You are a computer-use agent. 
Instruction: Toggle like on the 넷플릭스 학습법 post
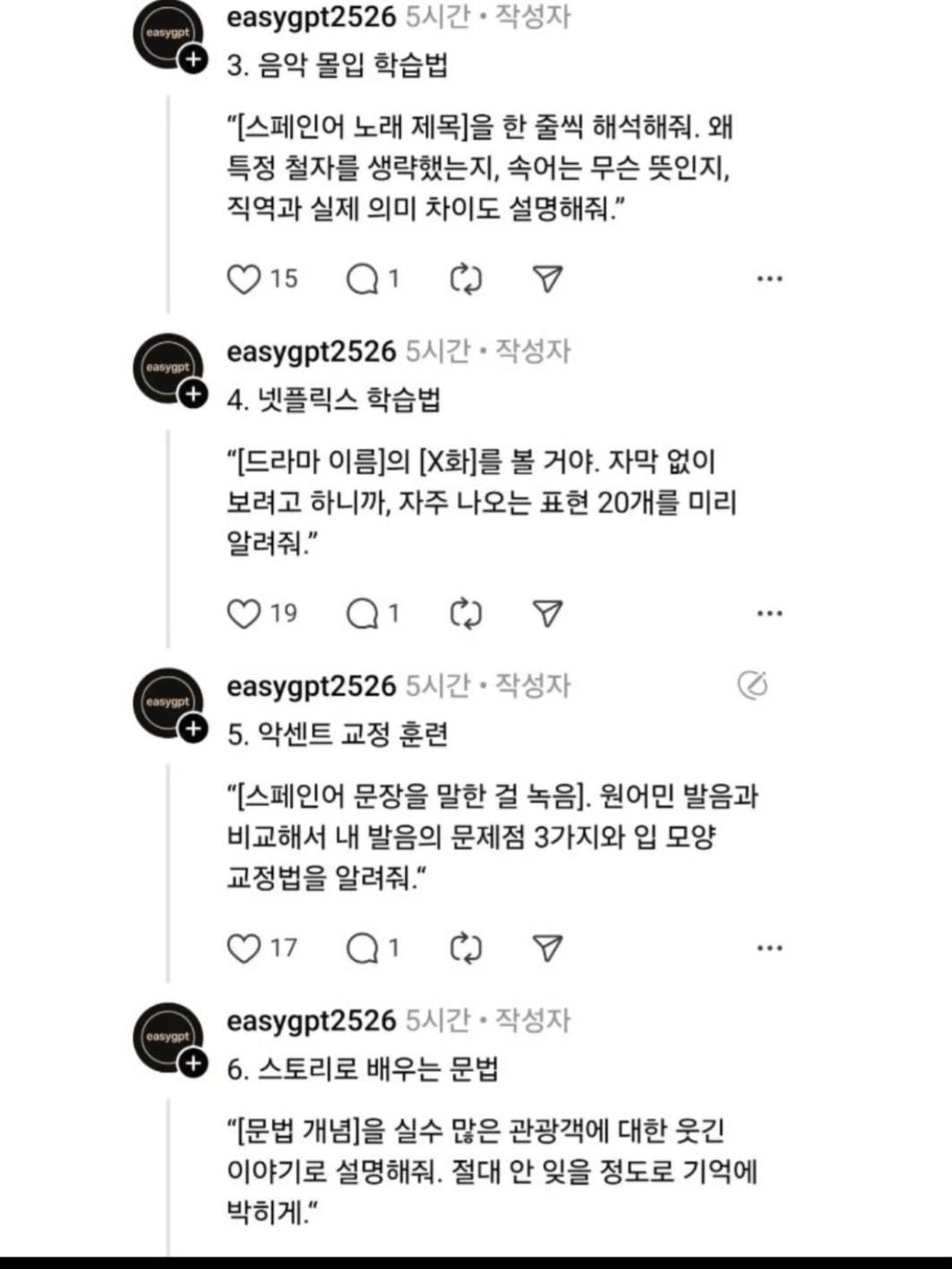coord(244,613)
